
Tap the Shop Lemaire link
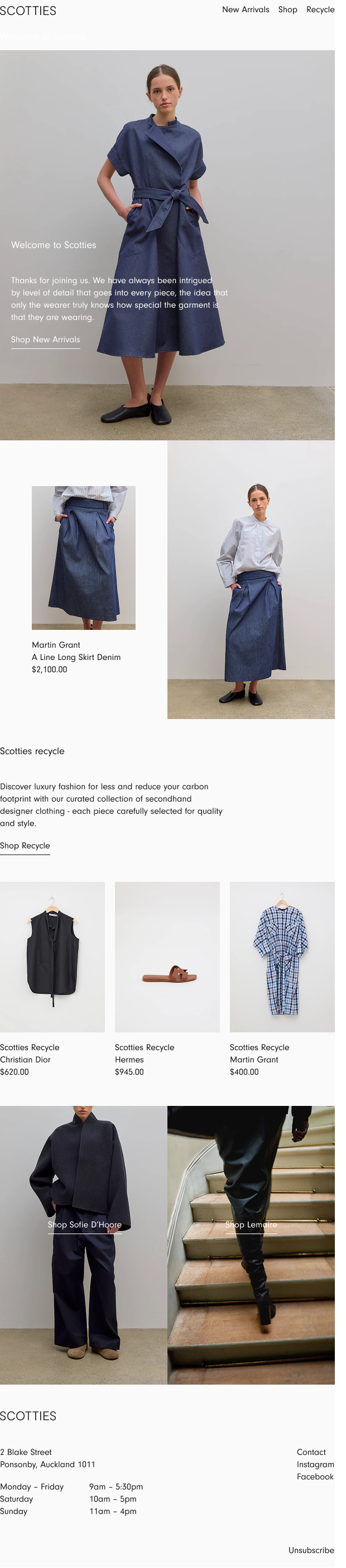[251, 1225]
